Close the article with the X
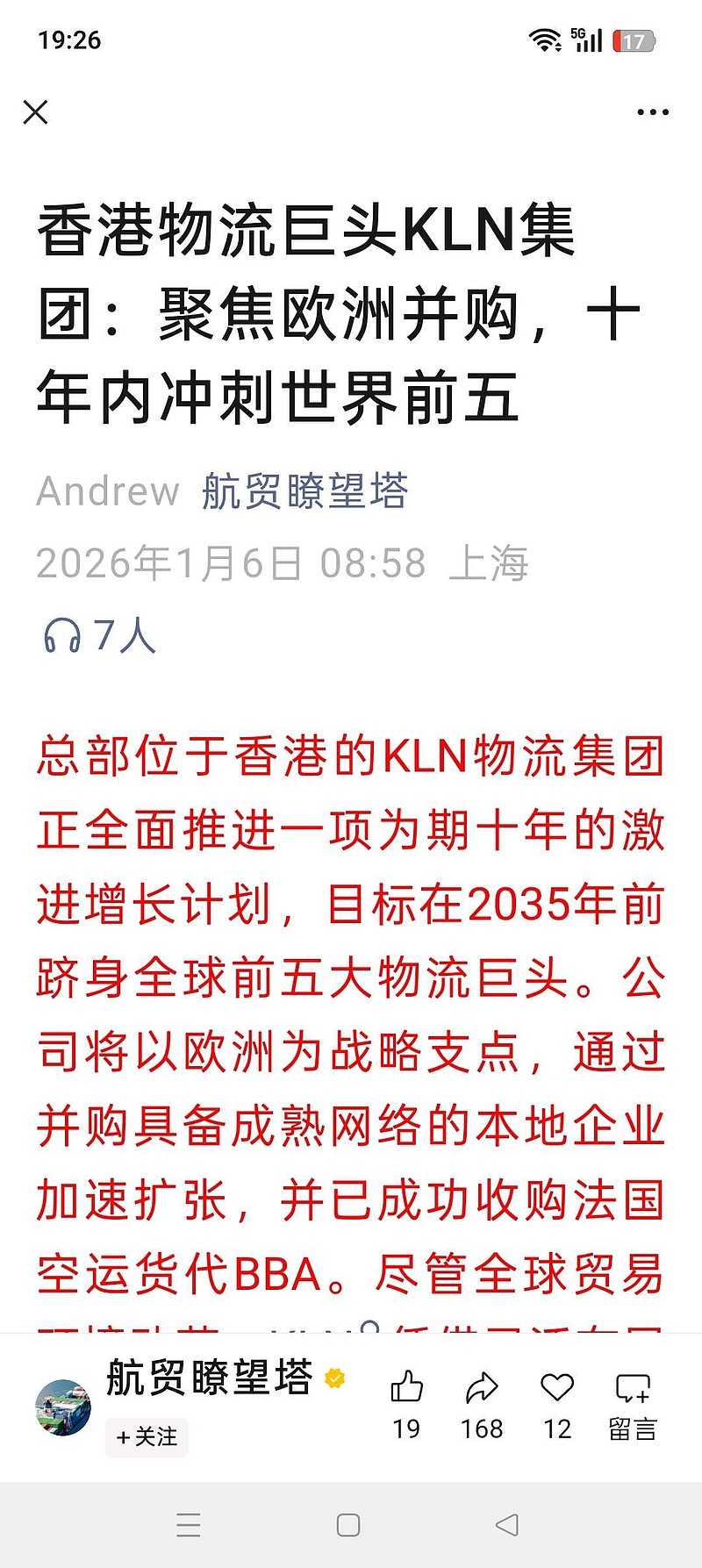The height and width of the screenshot is (1568, 702). pos(36,112)
